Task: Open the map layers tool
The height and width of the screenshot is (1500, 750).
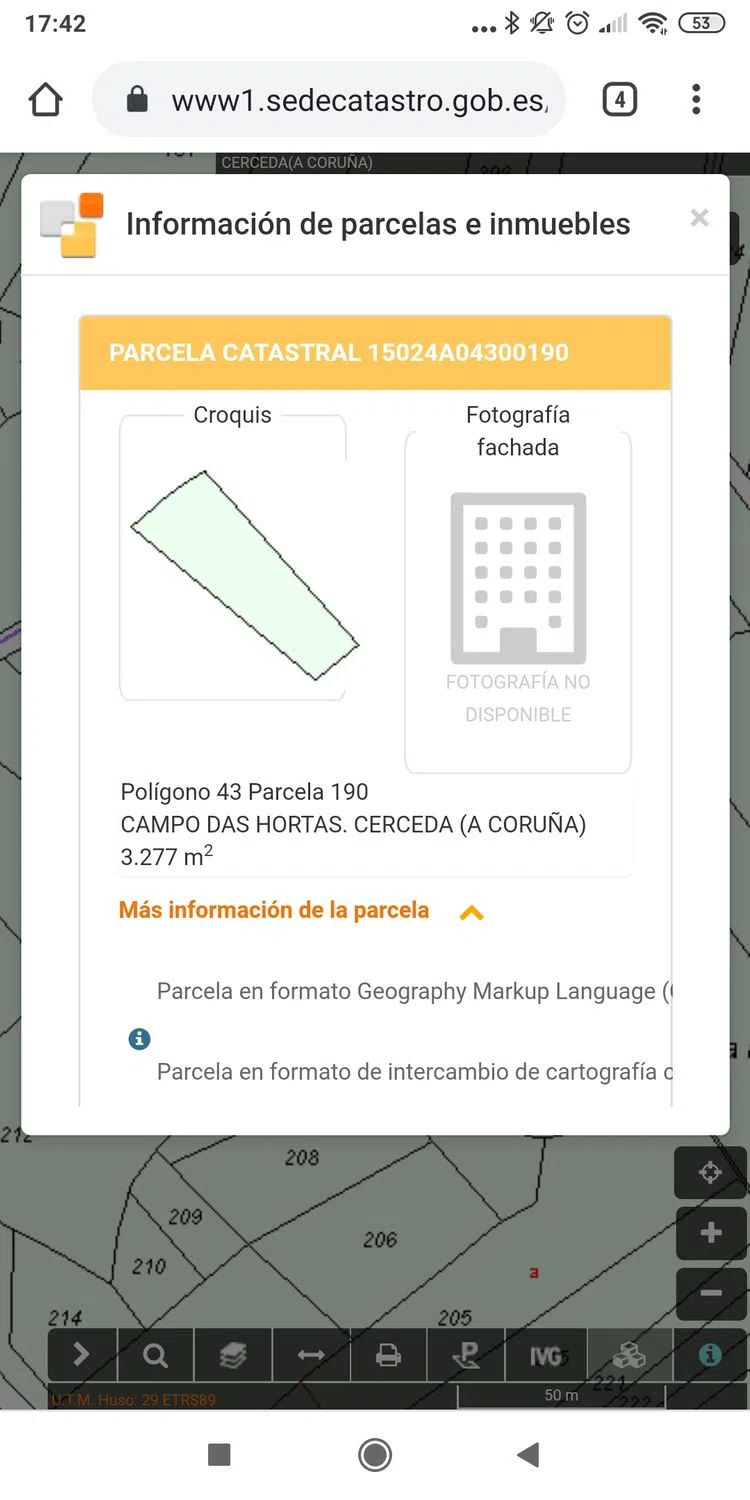Action: point(233,1355)
